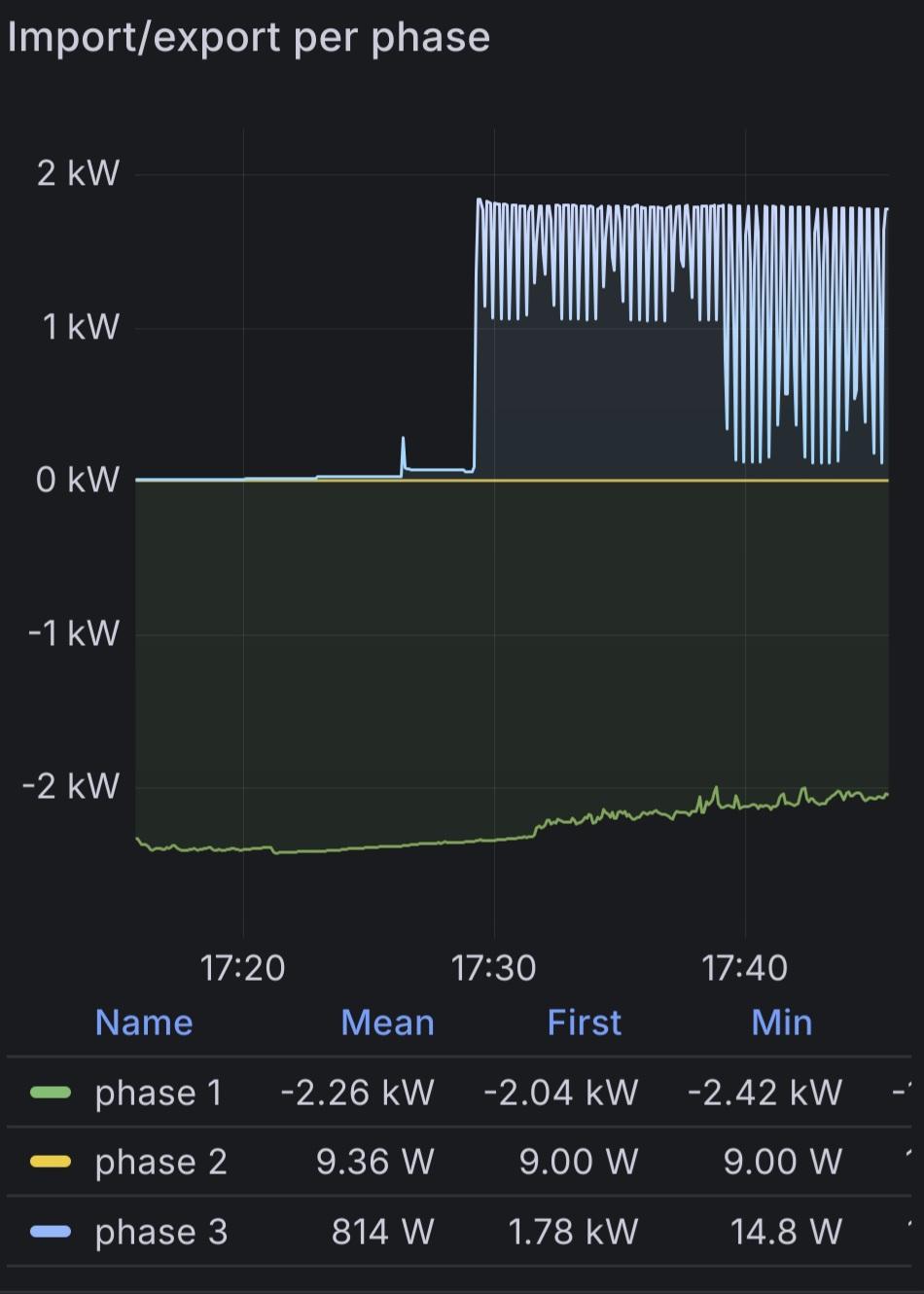The width and height of the screenshot is (924, 1294).
Task: Toggle the phase 2 series in legend
Action: tap(160, 1162)
